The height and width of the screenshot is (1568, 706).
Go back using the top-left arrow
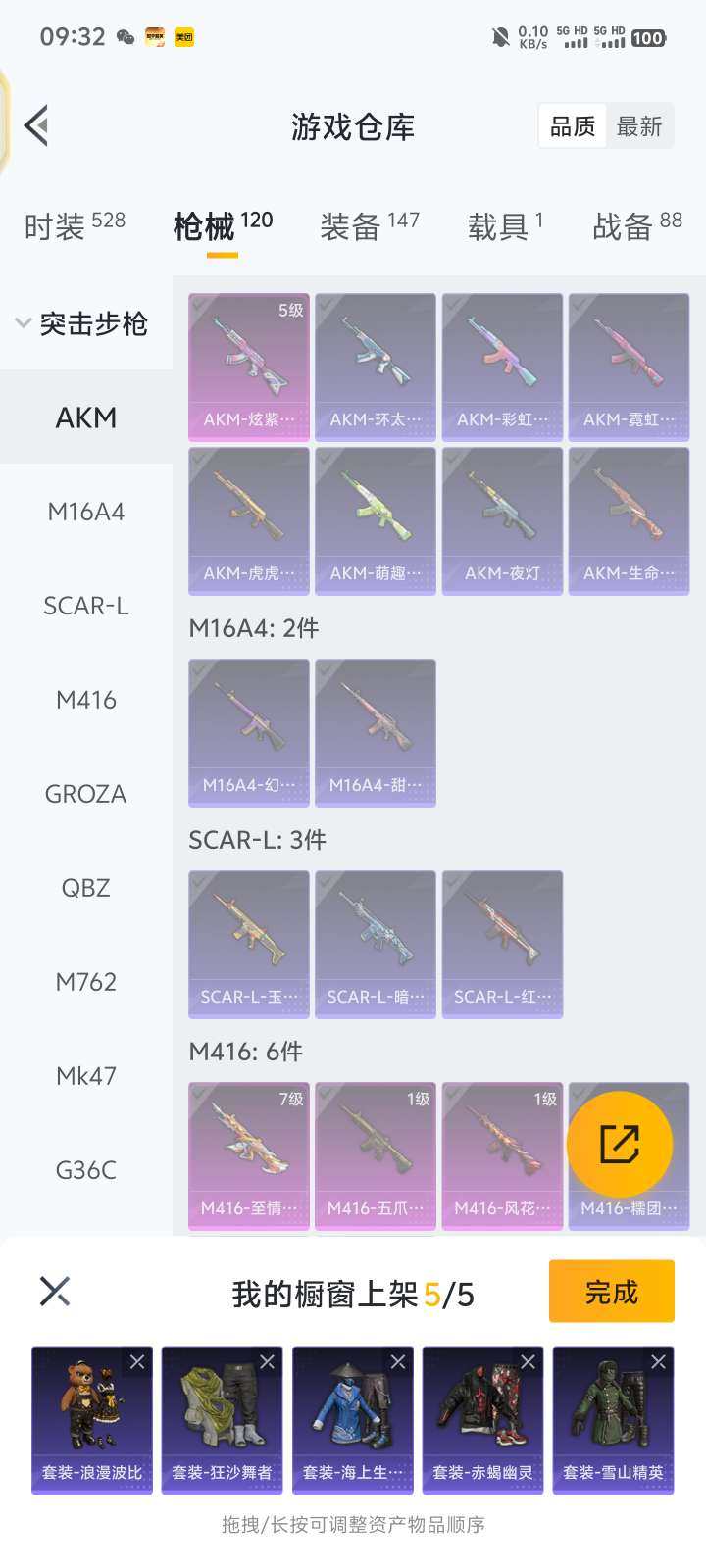(x=37, y=126)
